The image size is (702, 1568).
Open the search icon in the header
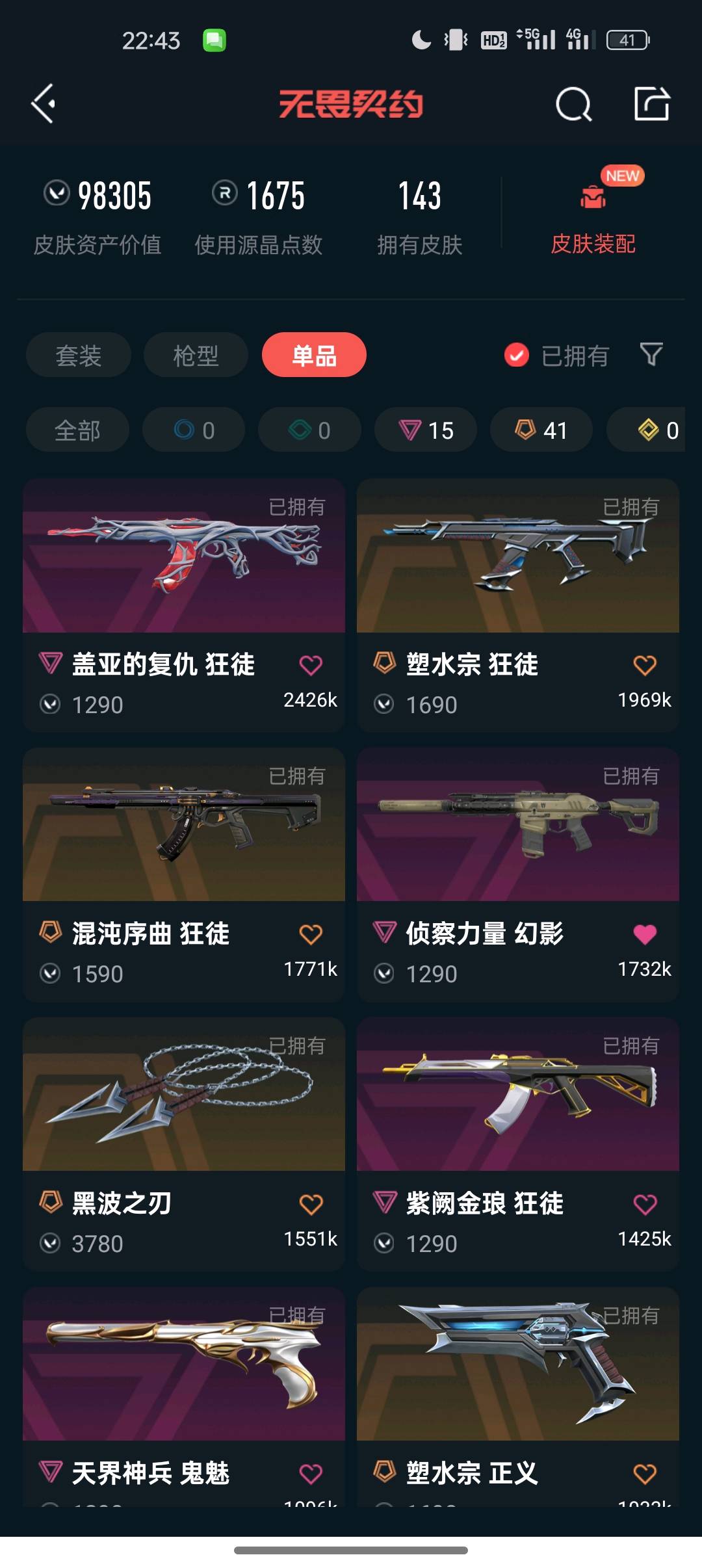[573, 104]
